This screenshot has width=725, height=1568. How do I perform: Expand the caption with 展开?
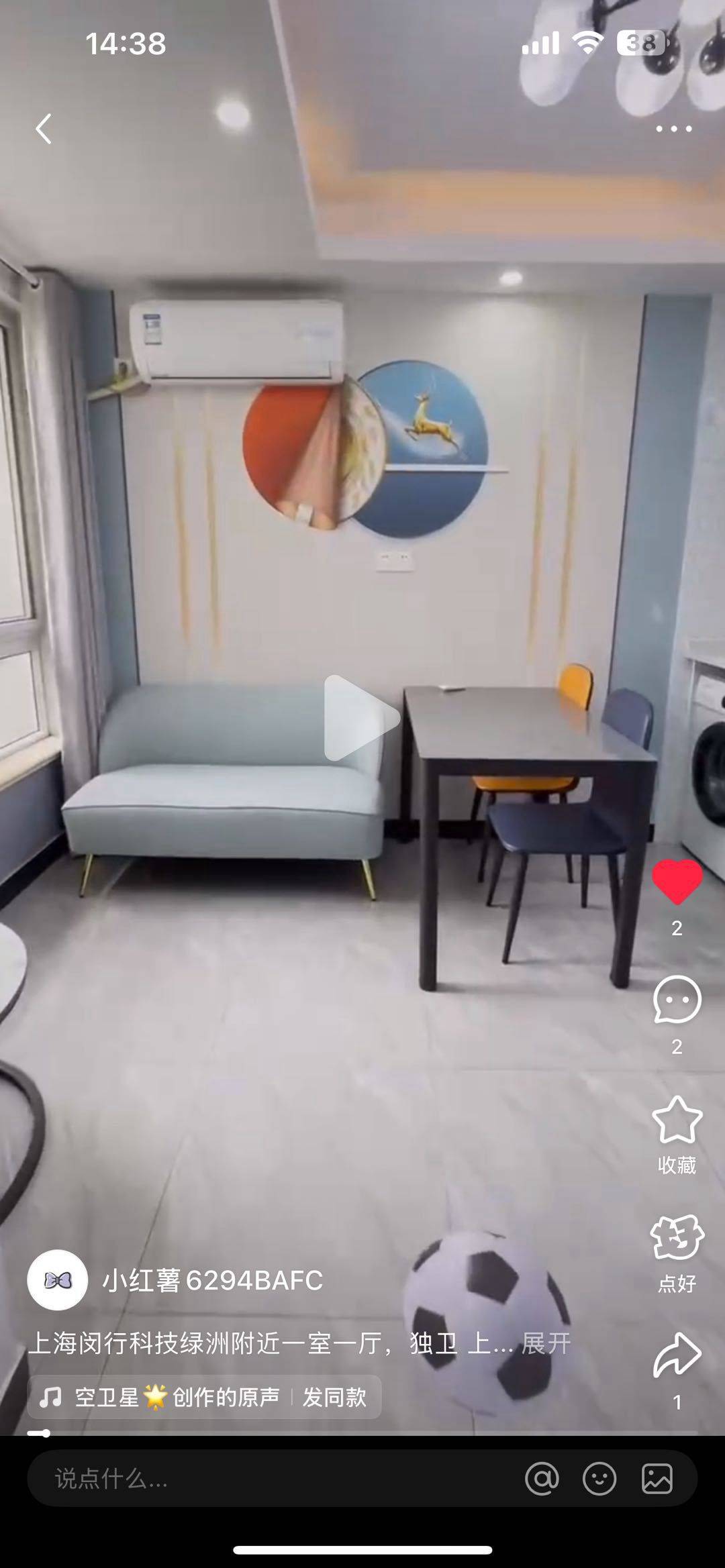[x=546, y=1343]
